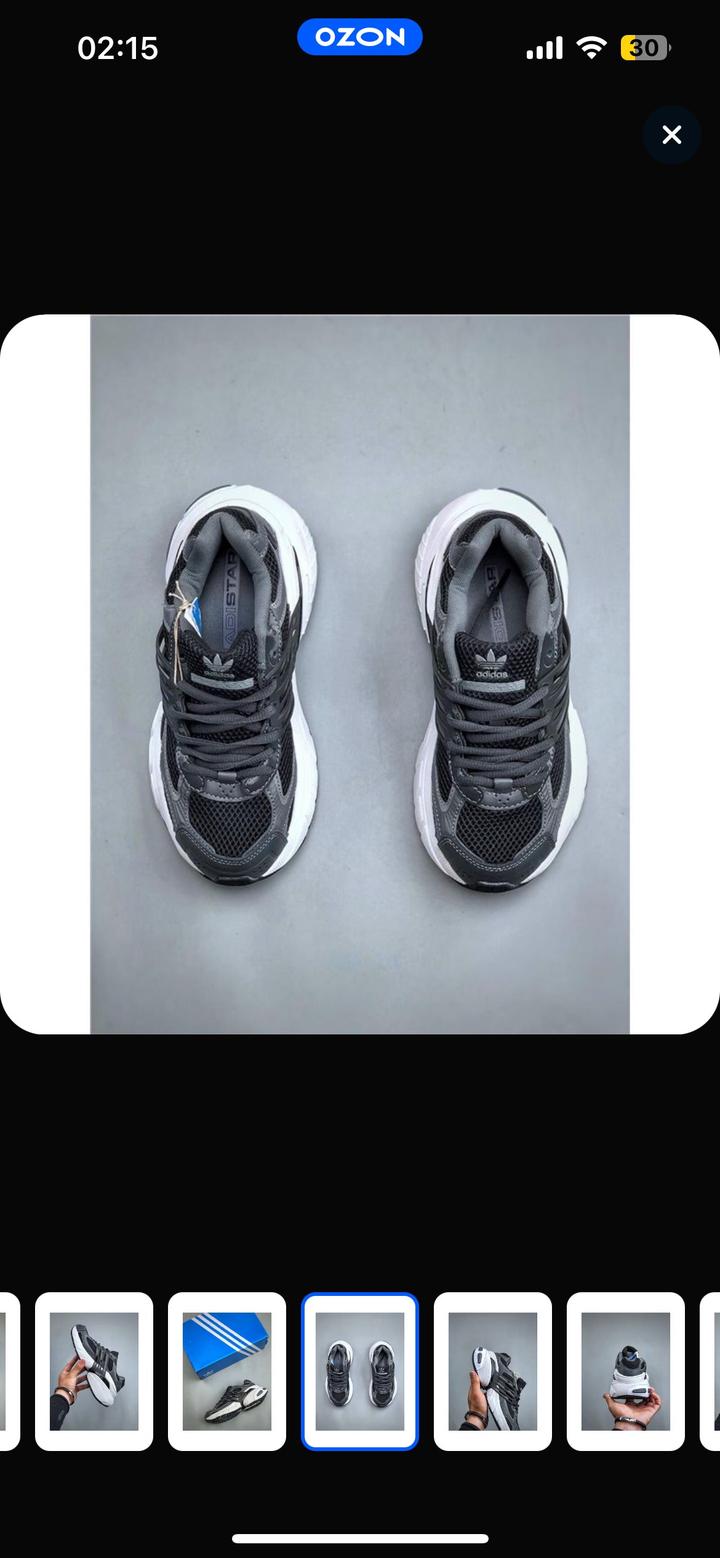Select thumbnail with the blue Adidas box
Screen dimensions: 720x1558
coord(227,1371)
